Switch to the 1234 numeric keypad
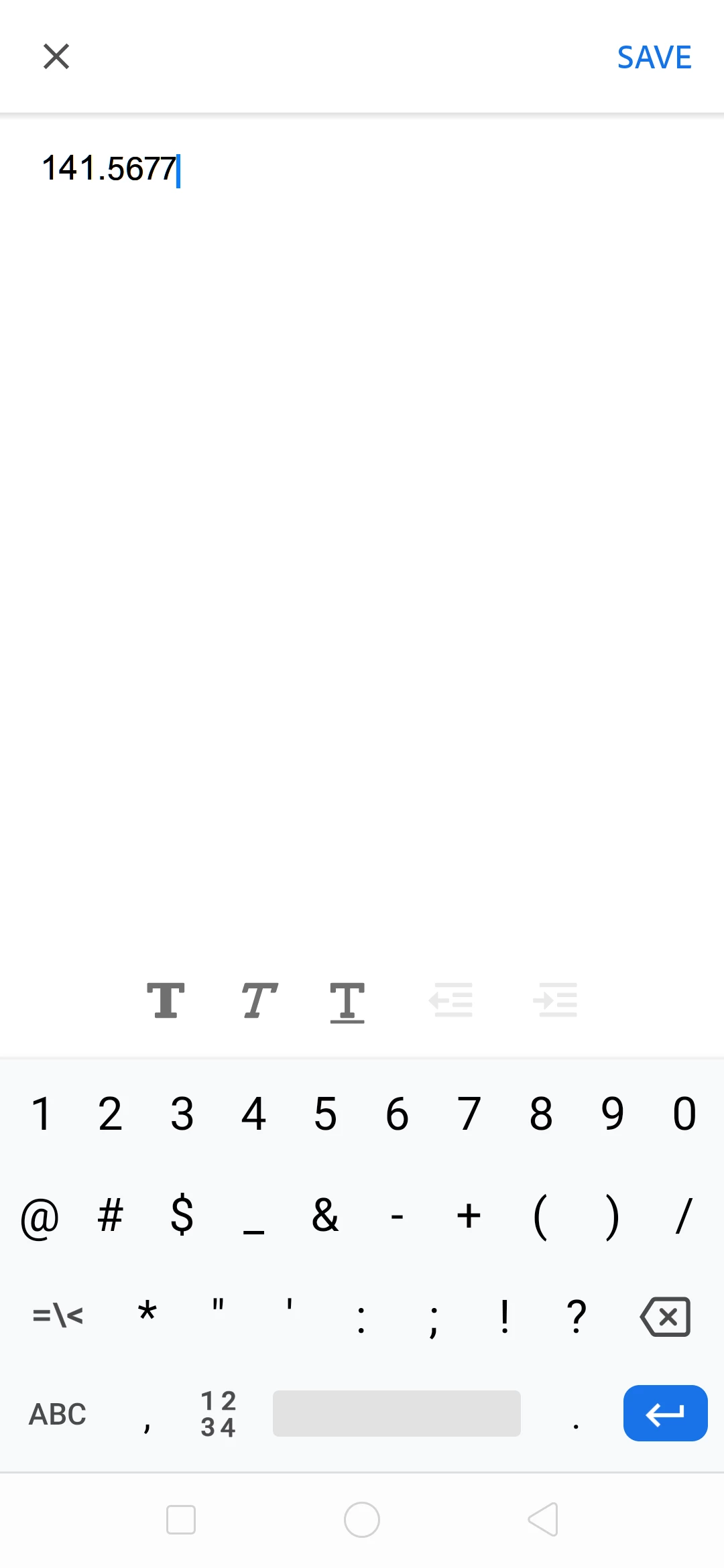The image size is (724, 1568). click(219, 1414)
